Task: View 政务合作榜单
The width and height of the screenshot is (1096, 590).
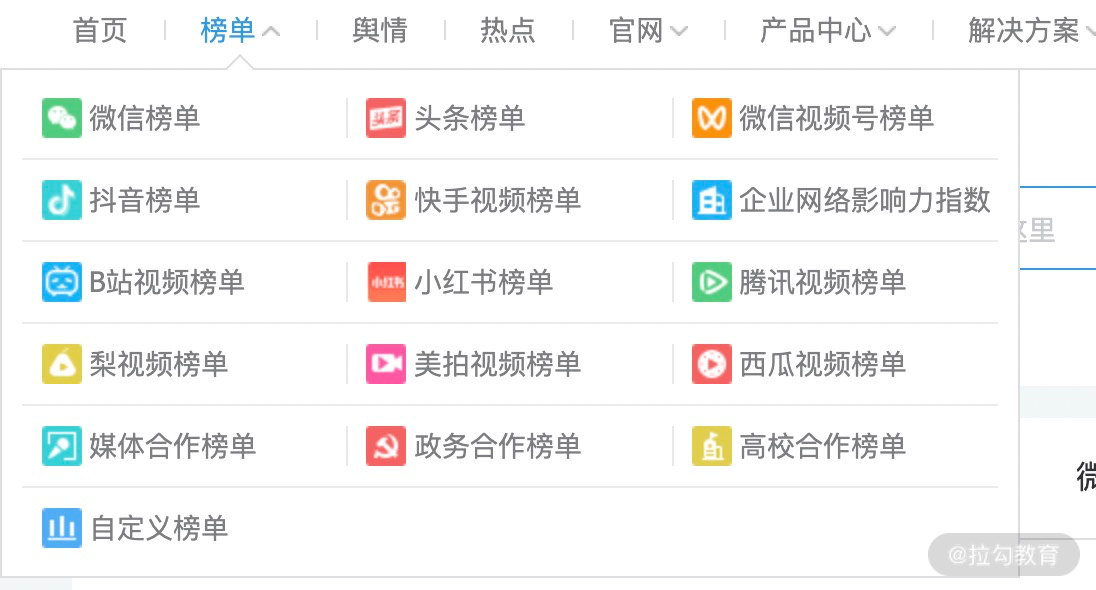Action: [474, 446]
